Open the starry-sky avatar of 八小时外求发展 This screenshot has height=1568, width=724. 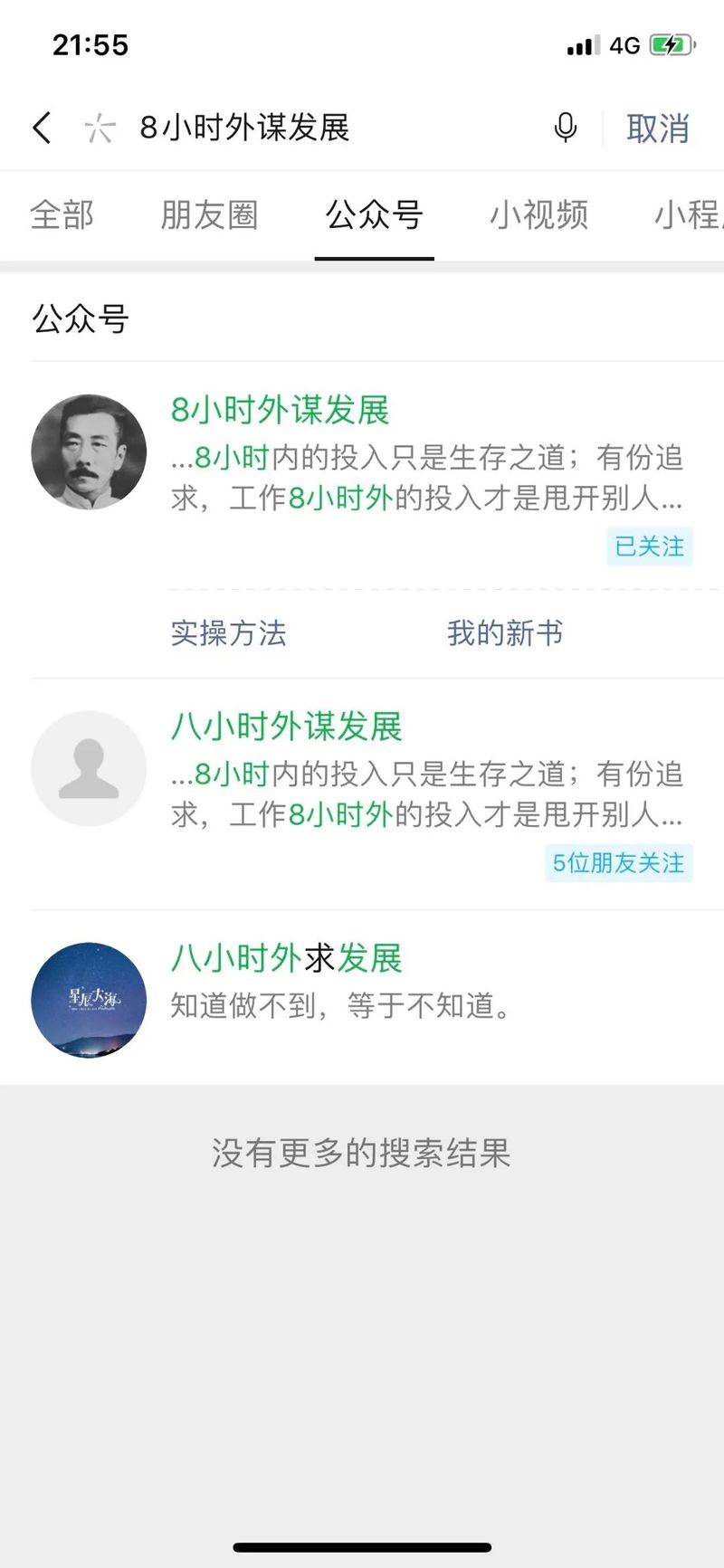pos(88,999)
